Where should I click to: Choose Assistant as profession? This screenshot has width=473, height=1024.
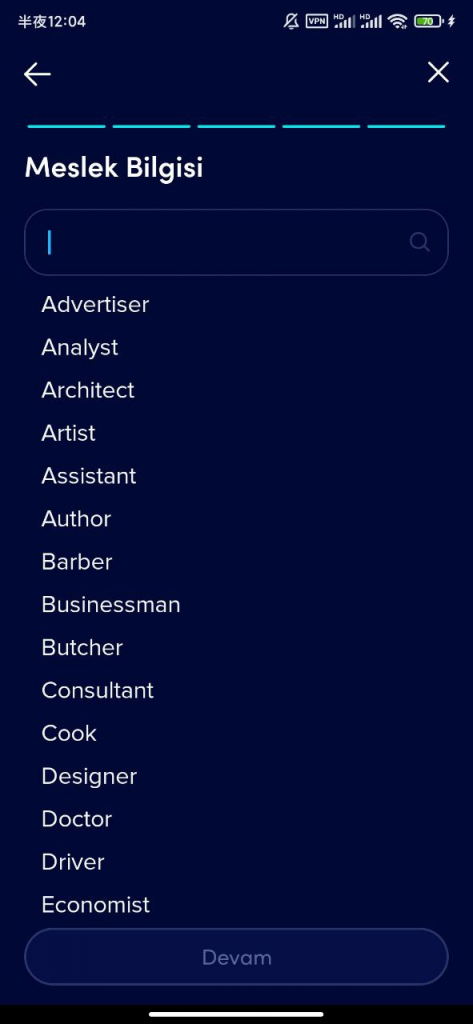(89, 476)
